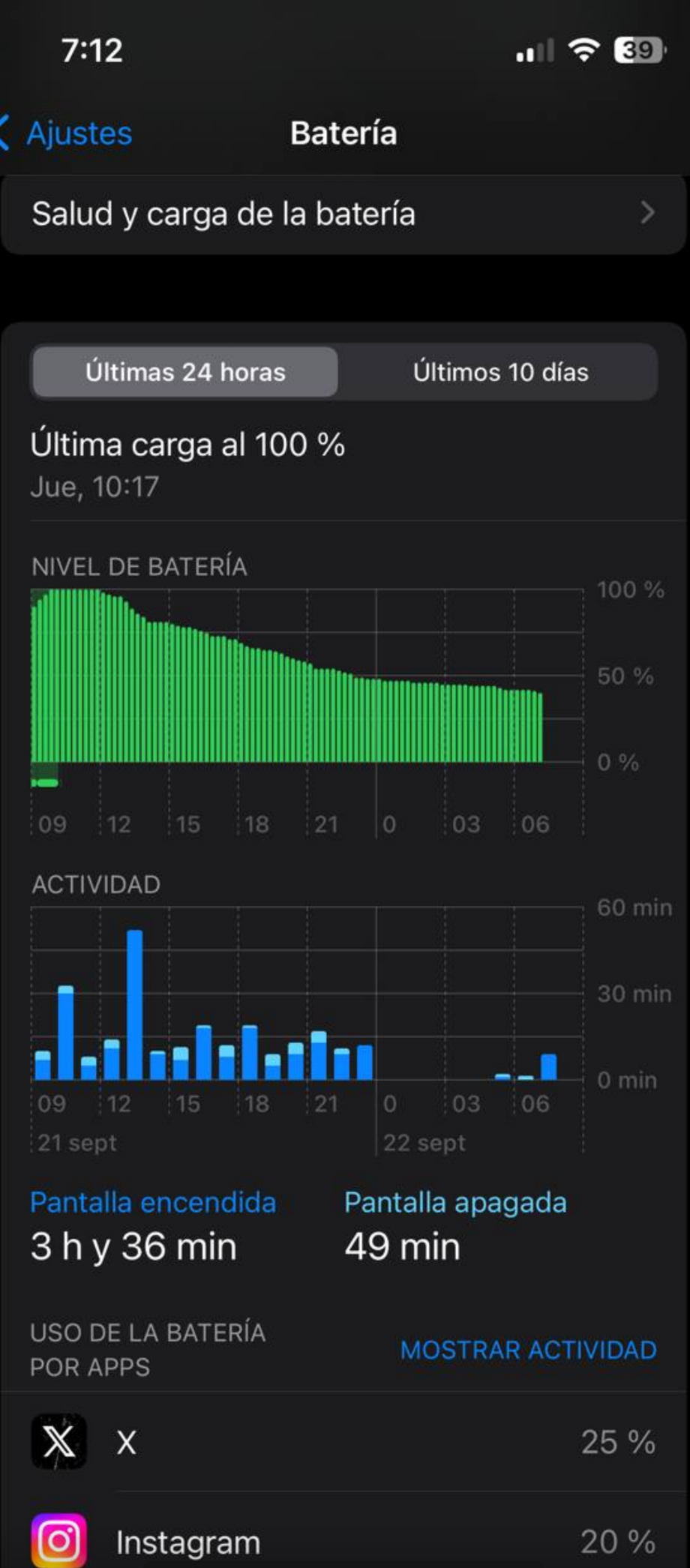Switch to Últimos 10 días
Viewport: 690px width, 1568px height.
pos(500,372)
